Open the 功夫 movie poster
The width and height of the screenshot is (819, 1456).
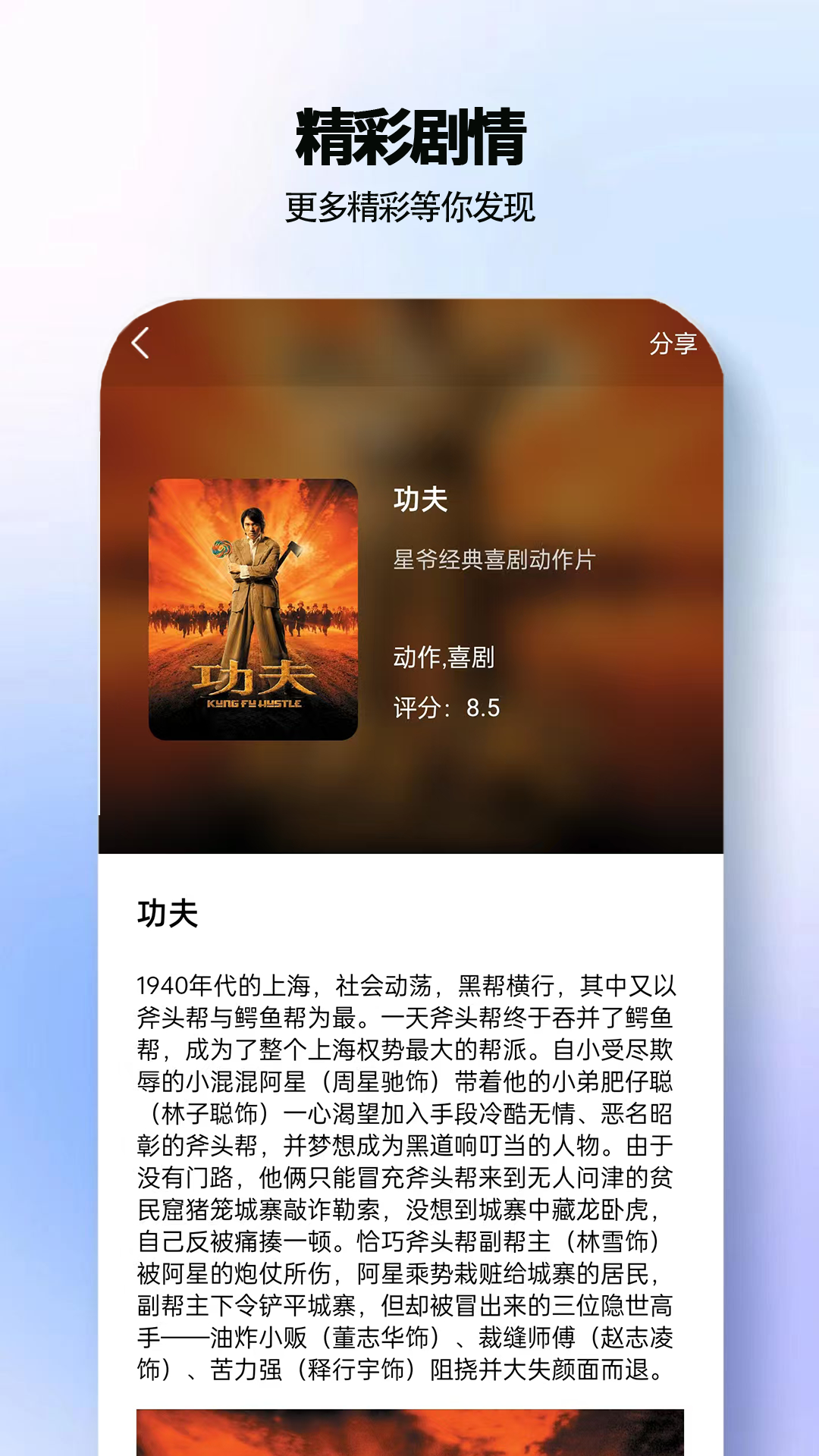[252, 607]
